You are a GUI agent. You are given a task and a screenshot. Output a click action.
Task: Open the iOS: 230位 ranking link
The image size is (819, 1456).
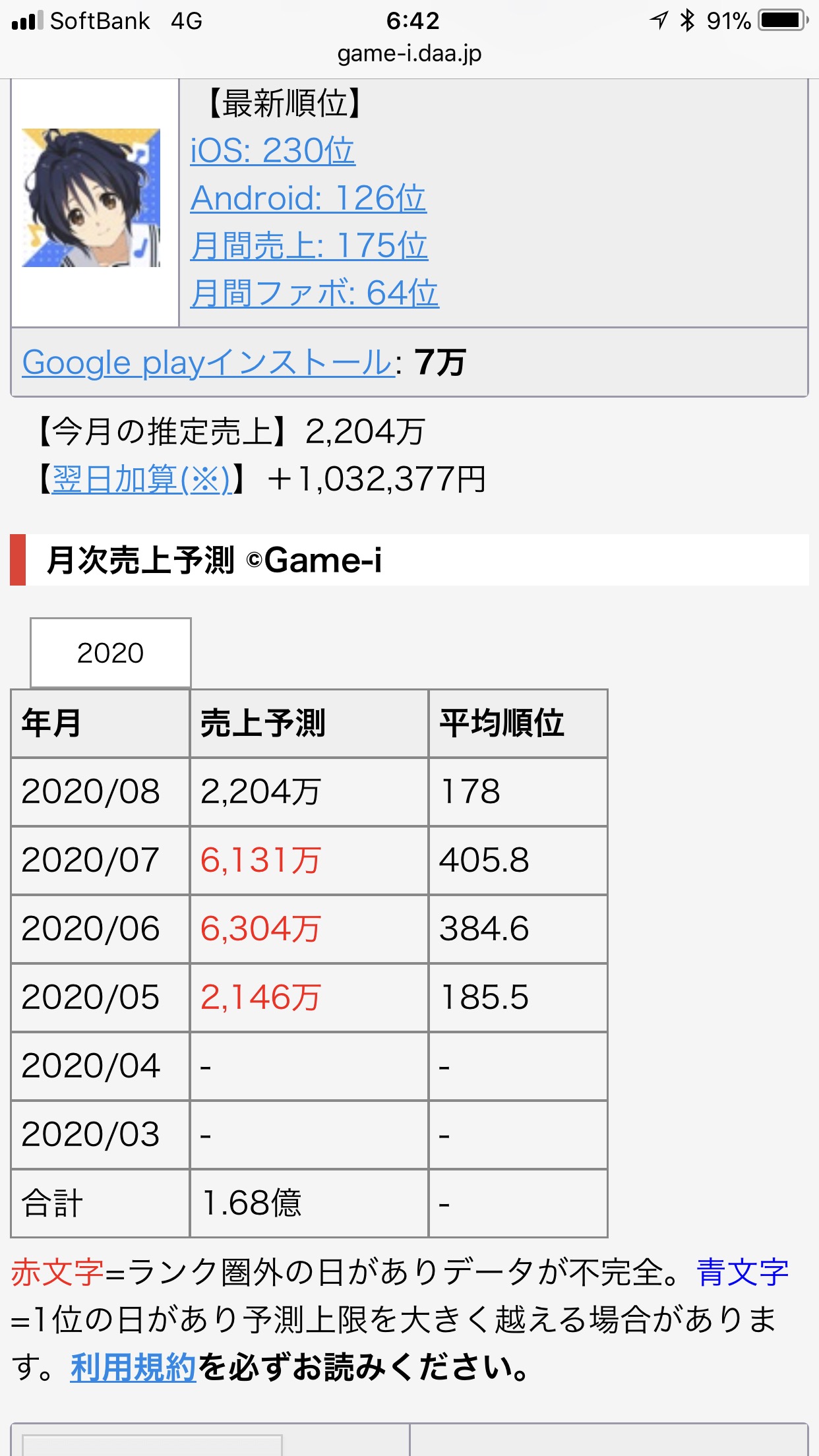coord(272,150)
